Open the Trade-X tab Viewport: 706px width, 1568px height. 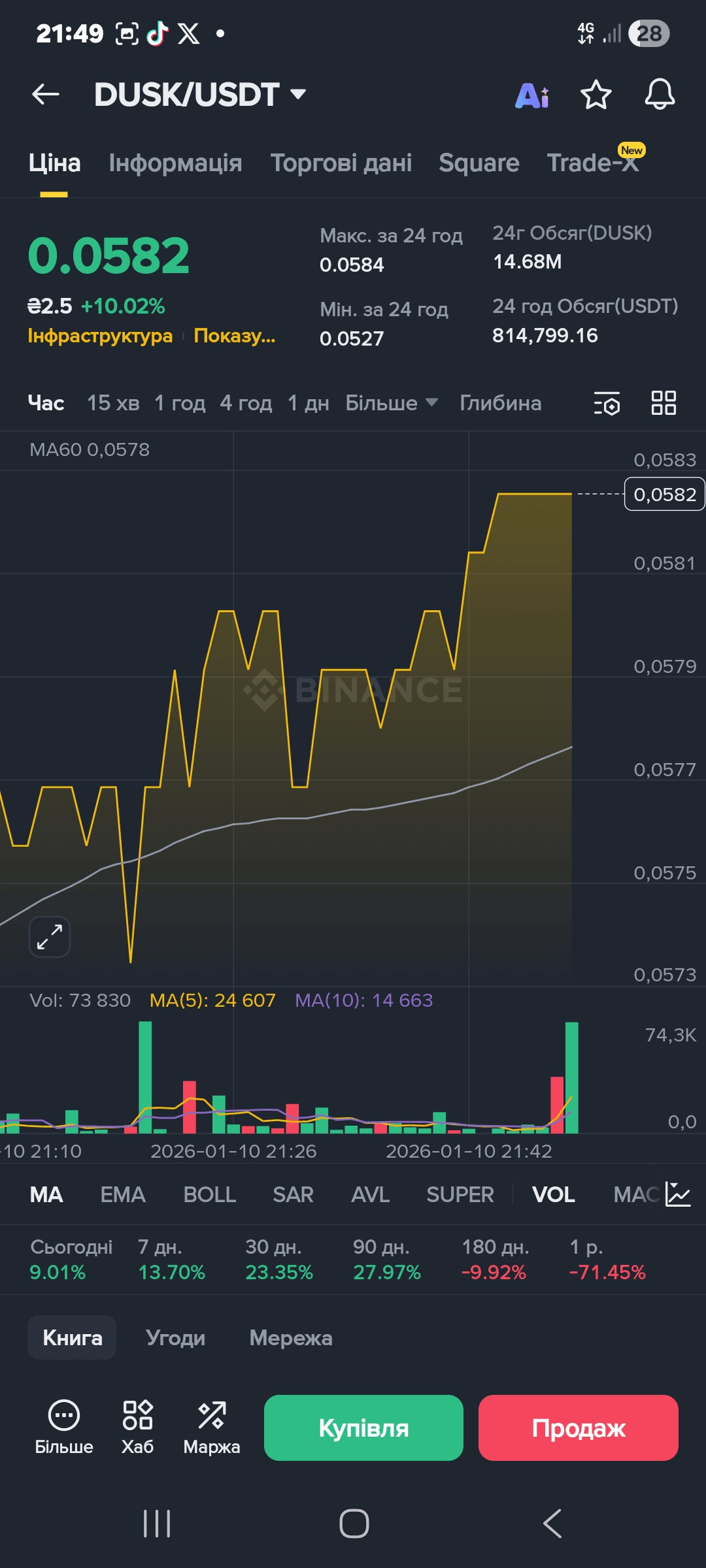coord(592,163)
